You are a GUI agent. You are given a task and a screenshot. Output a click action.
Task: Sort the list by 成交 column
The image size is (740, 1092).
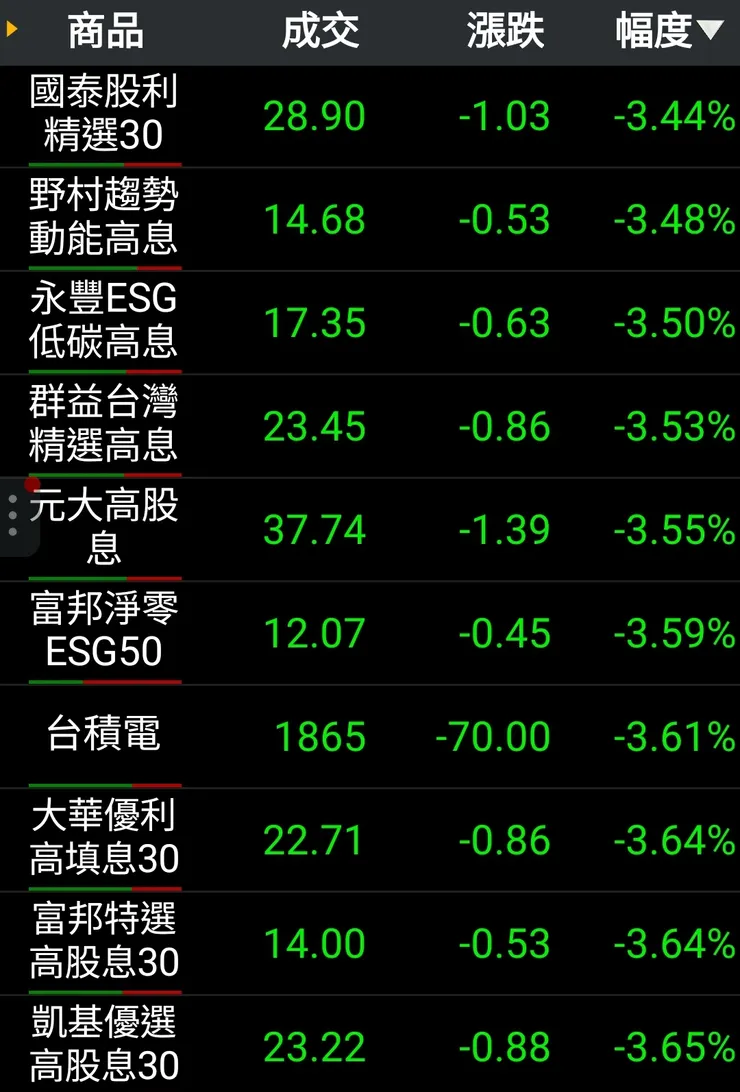pyautogui.click(x=320, y=32)
